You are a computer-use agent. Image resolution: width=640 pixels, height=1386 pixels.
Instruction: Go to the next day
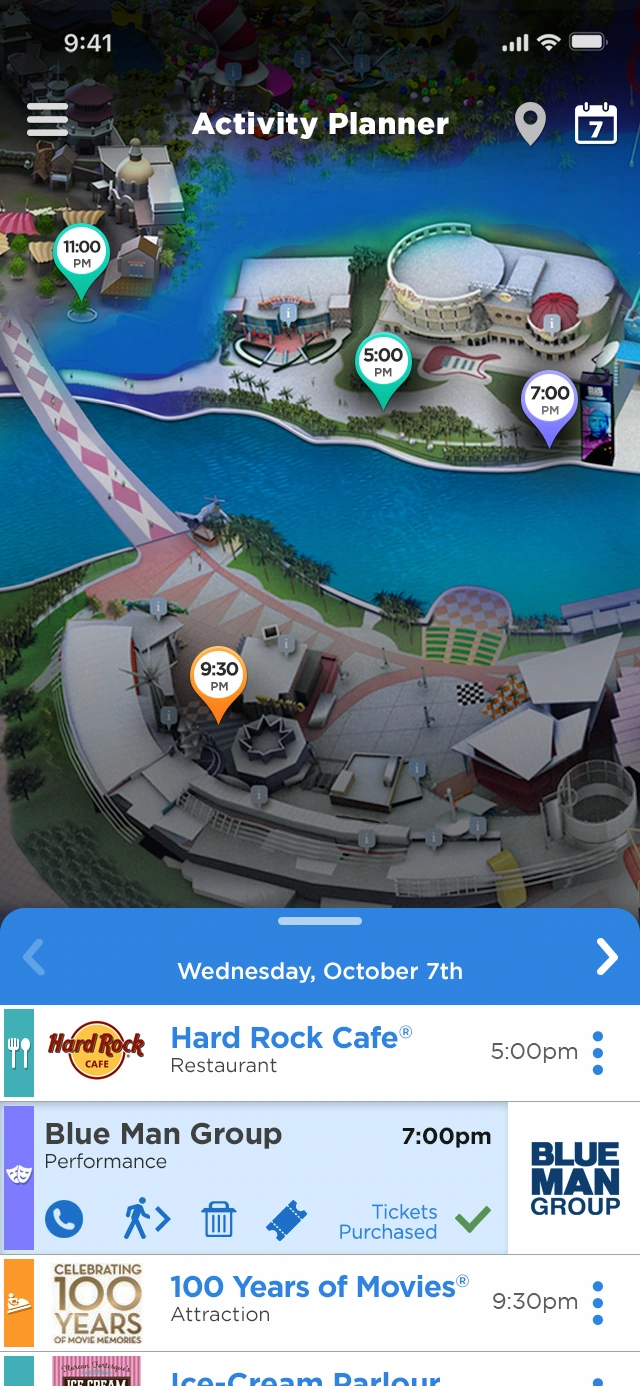(607, 957)
